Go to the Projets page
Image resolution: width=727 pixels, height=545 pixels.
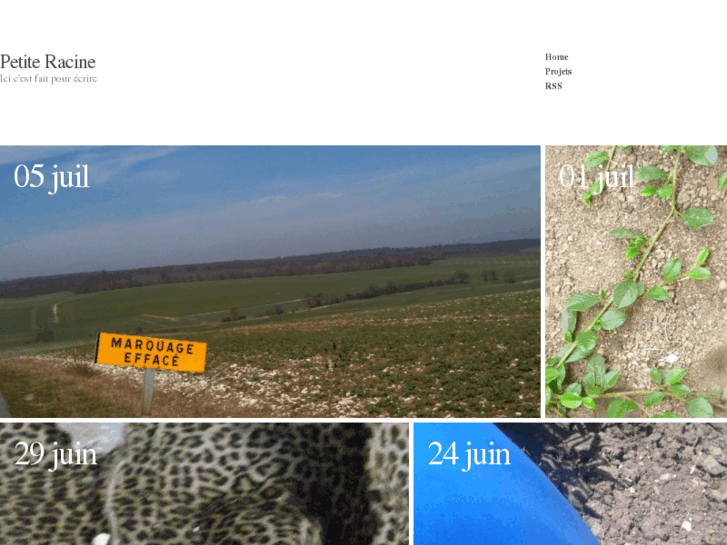(x=558, y=72)
